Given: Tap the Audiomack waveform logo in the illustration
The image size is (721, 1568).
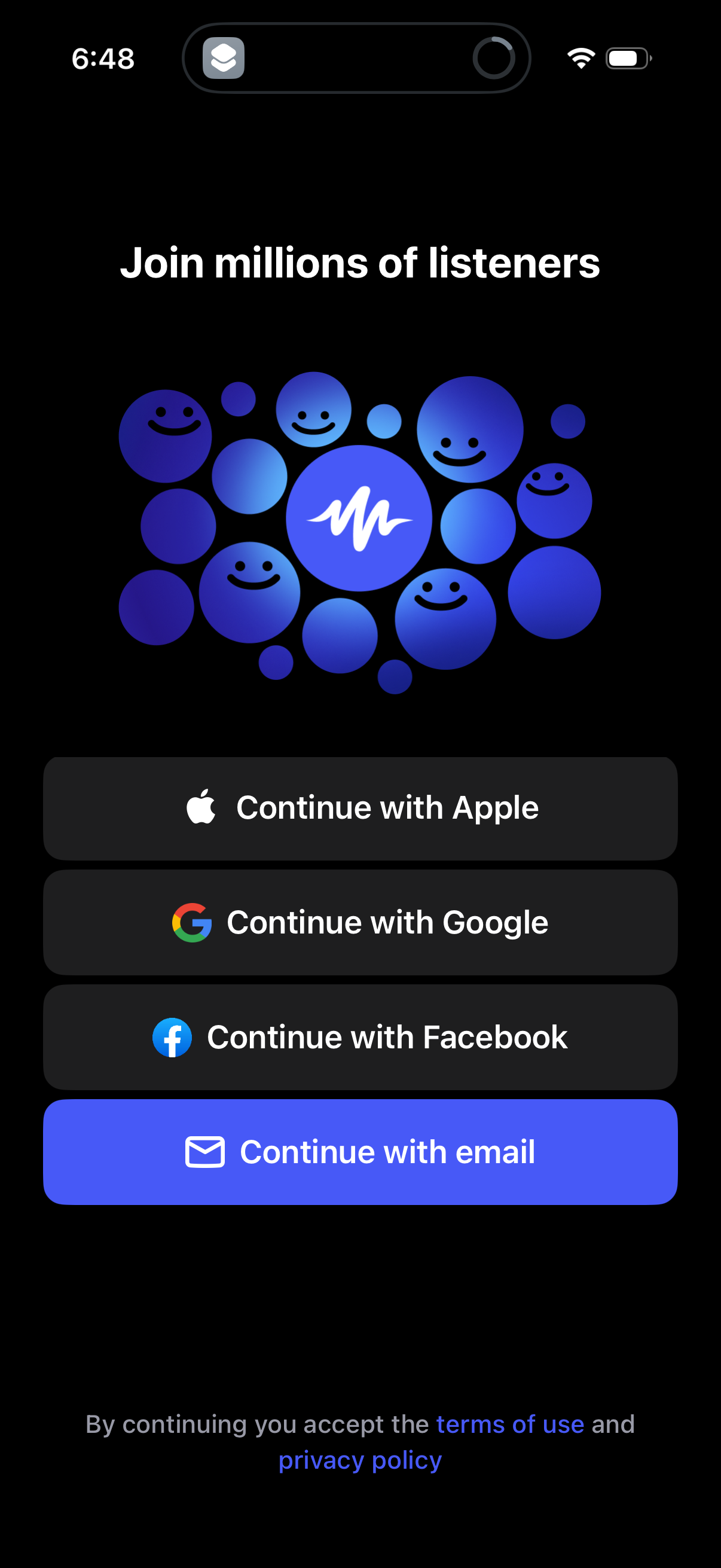Looking at the screenshot, I should [x=360, y=517].
